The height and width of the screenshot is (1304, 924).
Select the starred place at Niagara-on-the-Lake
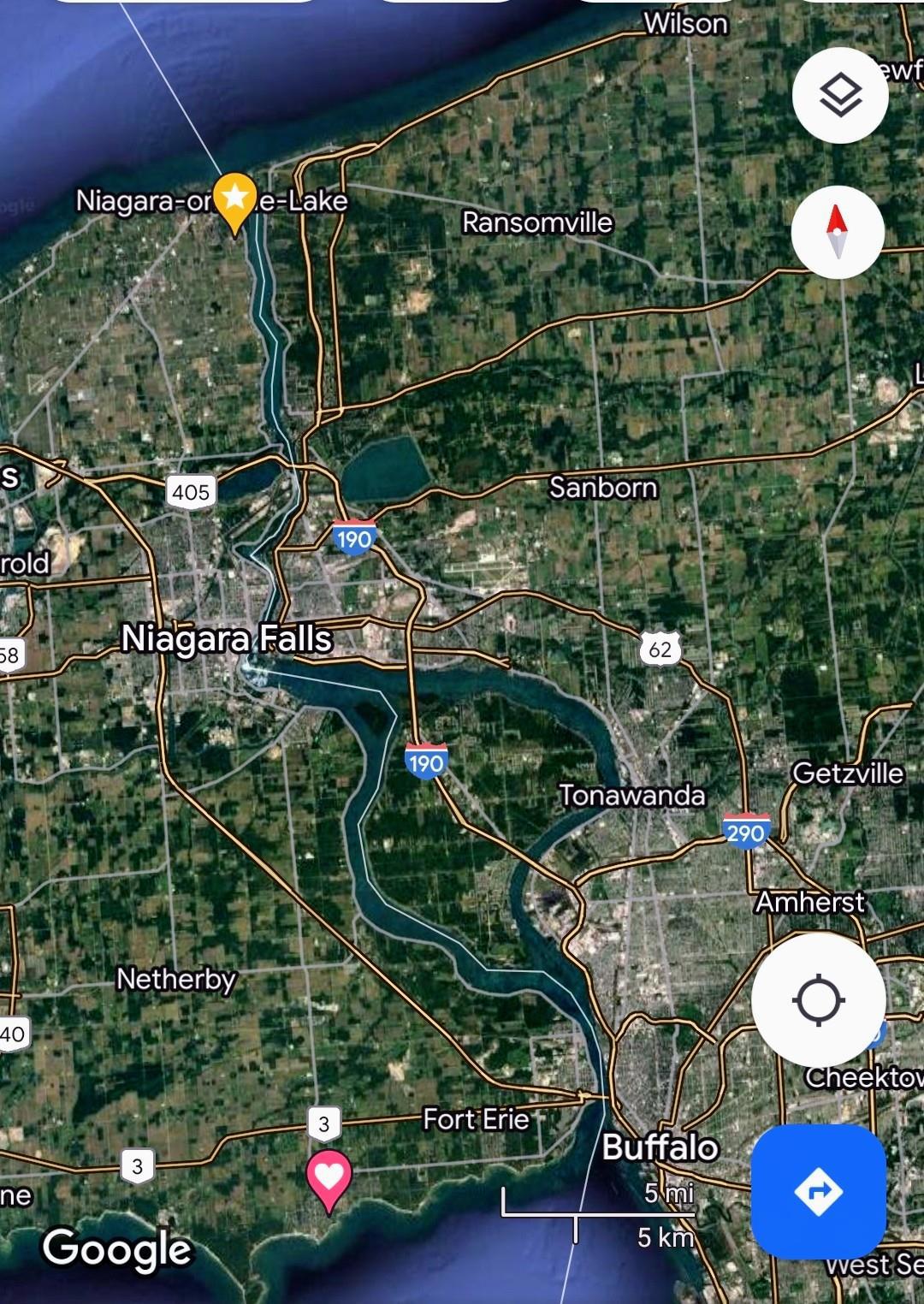(234, 201)
